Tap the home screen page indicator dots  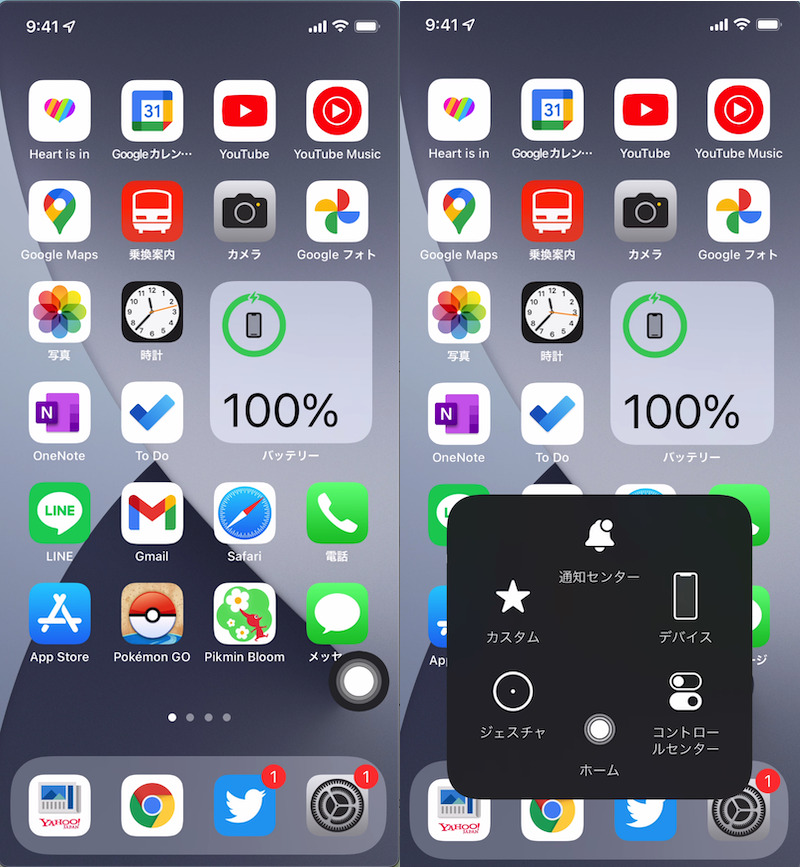click(x=199, y=717)
